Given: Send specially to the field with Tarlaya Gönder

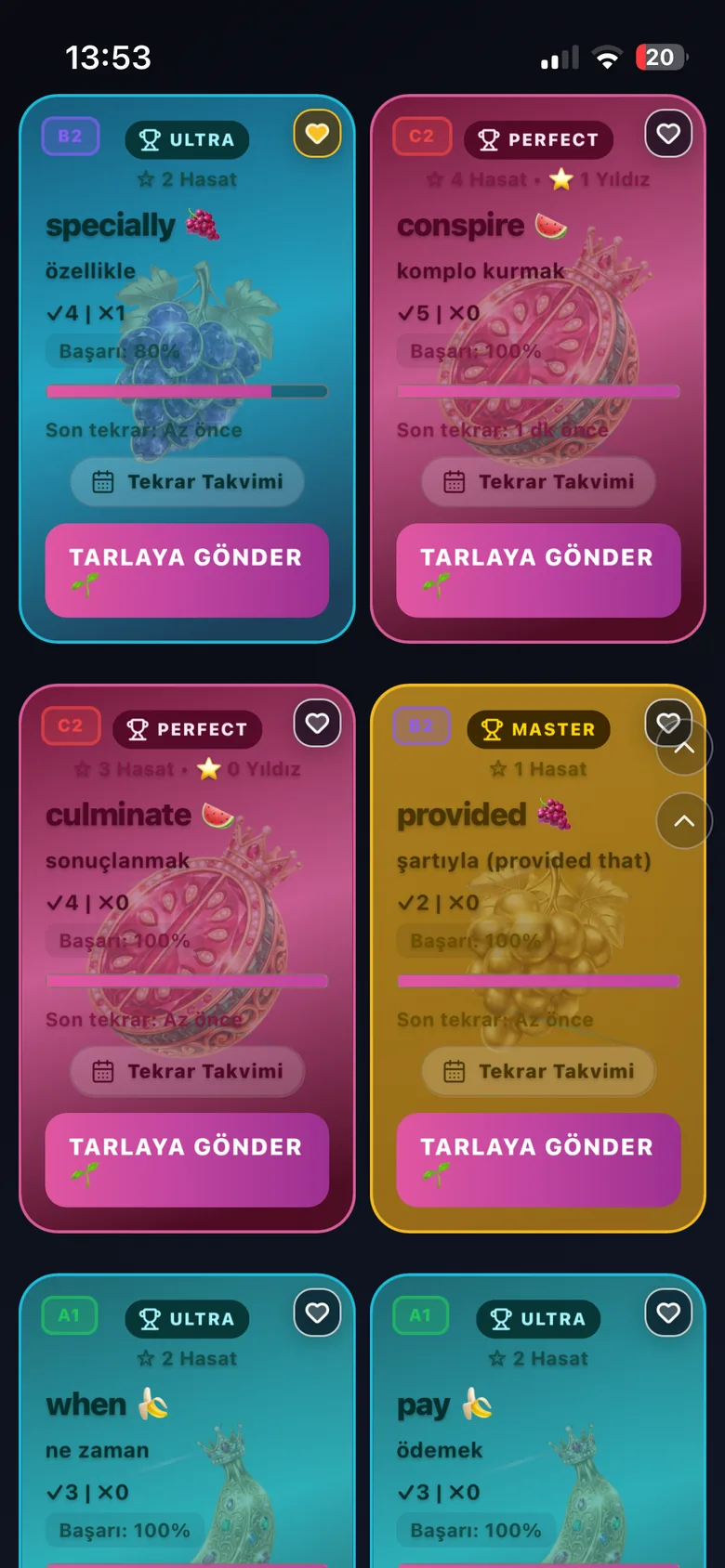Looking at the screenshot, I should (x=187, y=570).
